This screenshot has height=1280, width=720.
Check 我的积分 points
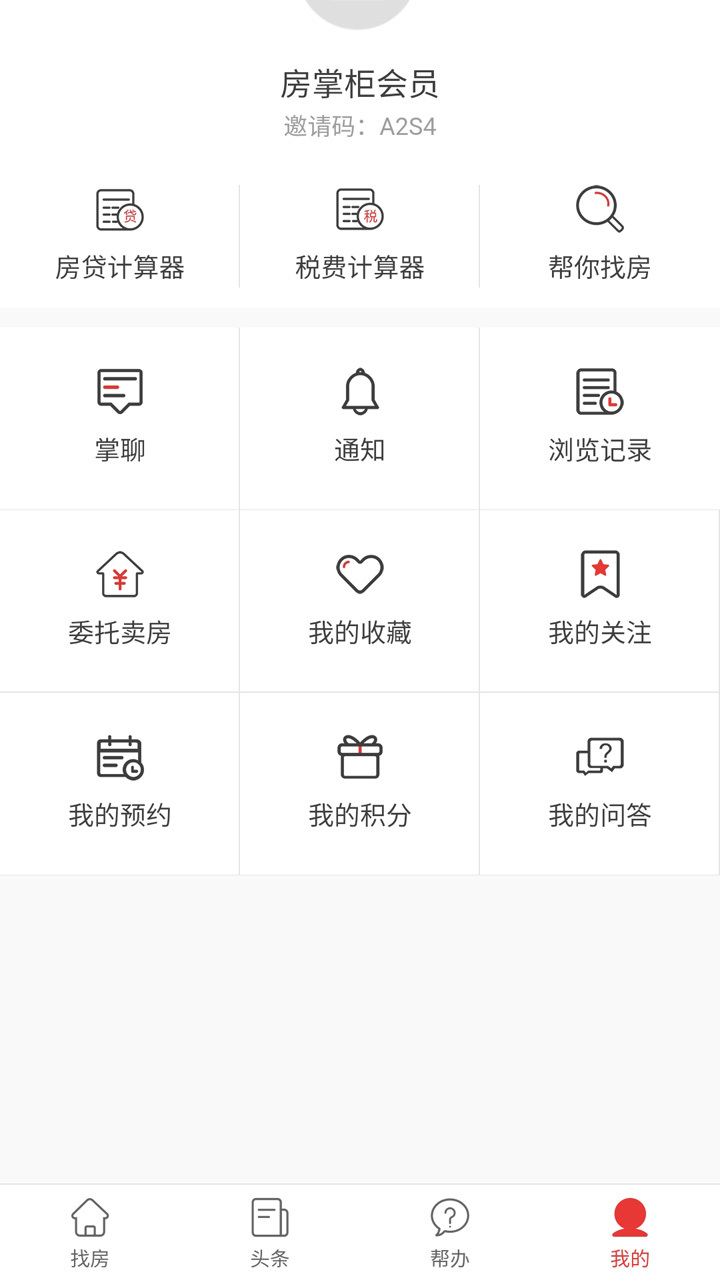[360, 783]
